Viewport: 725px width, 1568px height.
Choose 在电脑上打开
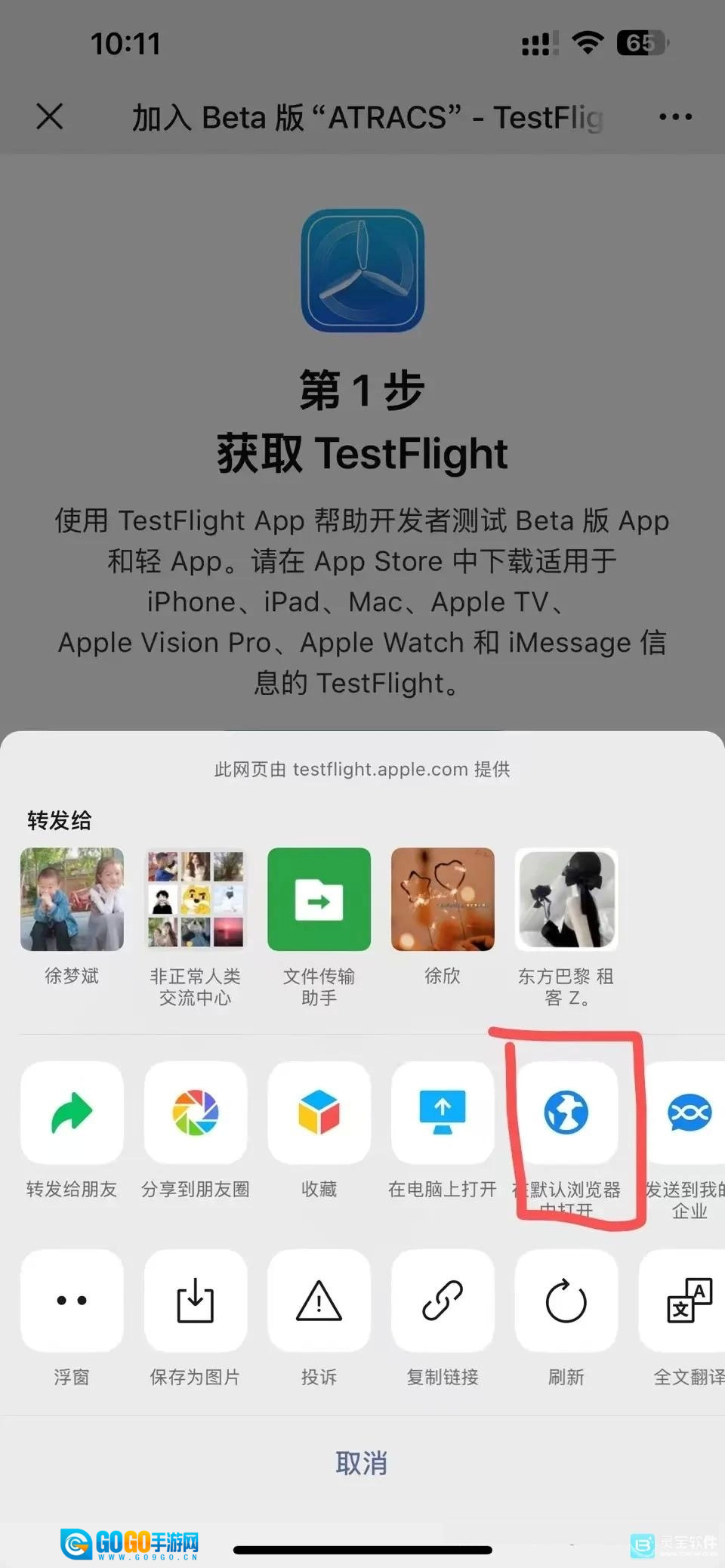tap(443, 1113)
